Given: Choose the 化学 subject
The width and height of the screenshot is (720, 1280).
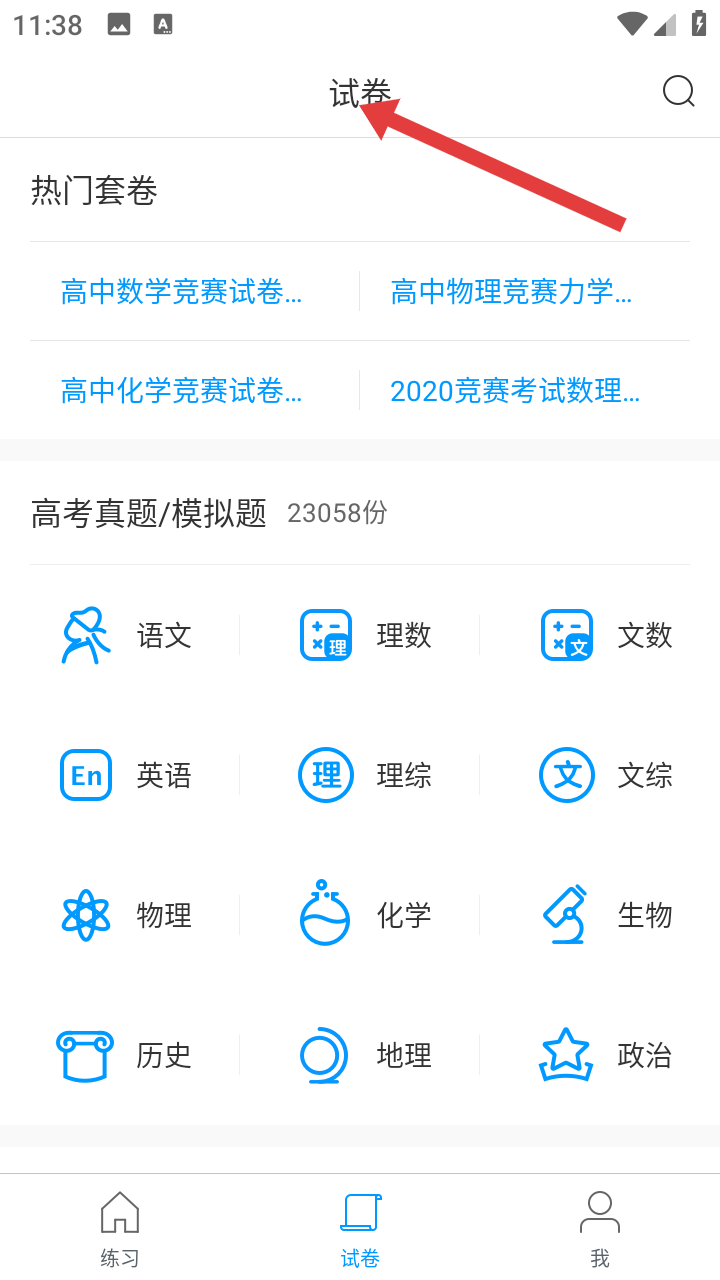Looking at the screenshot, I should 365,913.
